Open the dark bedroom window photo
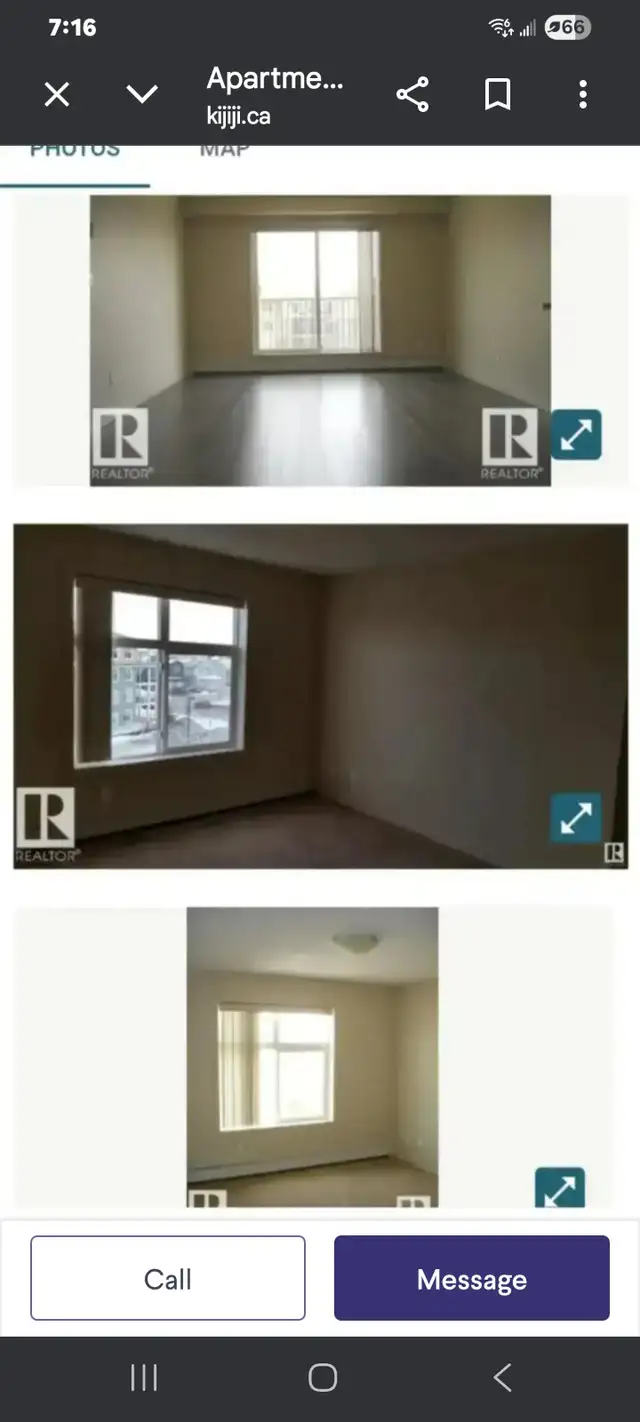640x1422 pixels. click(x=300, y=695)
